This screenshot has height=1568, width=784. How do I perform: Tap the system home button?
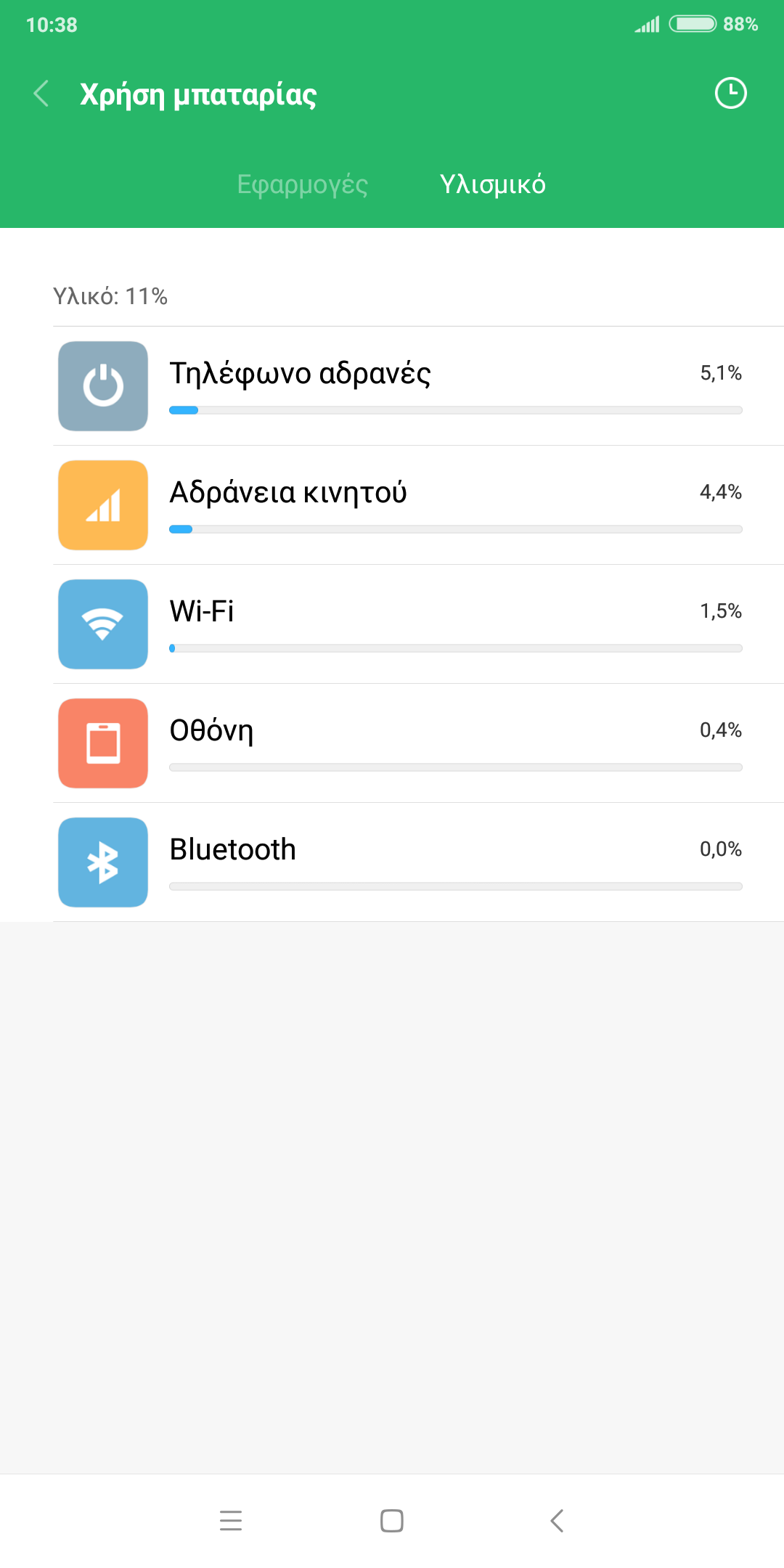[392, 1520]
